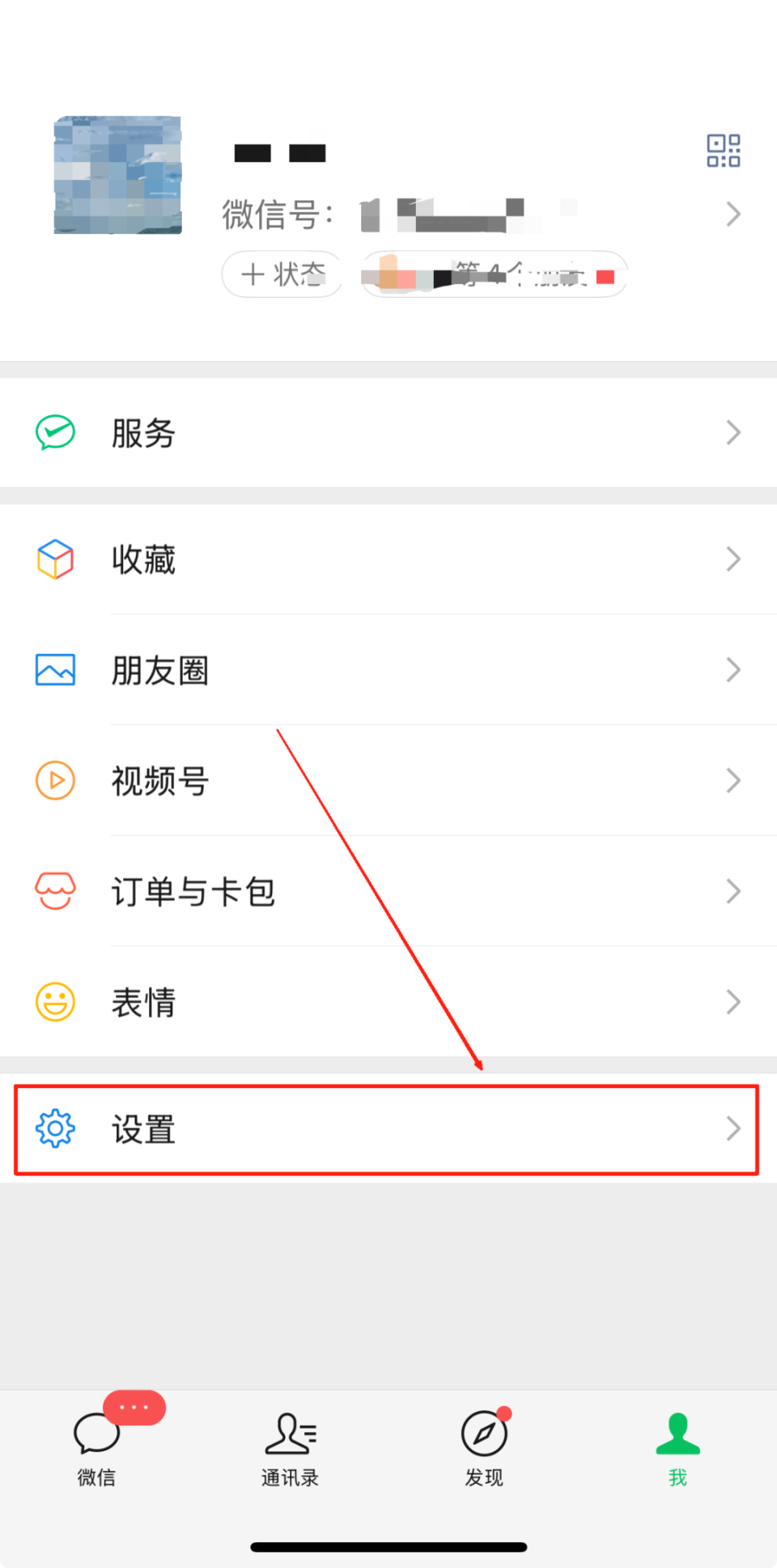Open 收藏 via the cube icon
The width and height of the screenshot is (777, 1568).
pyautogui.click(x=54, y=559)
